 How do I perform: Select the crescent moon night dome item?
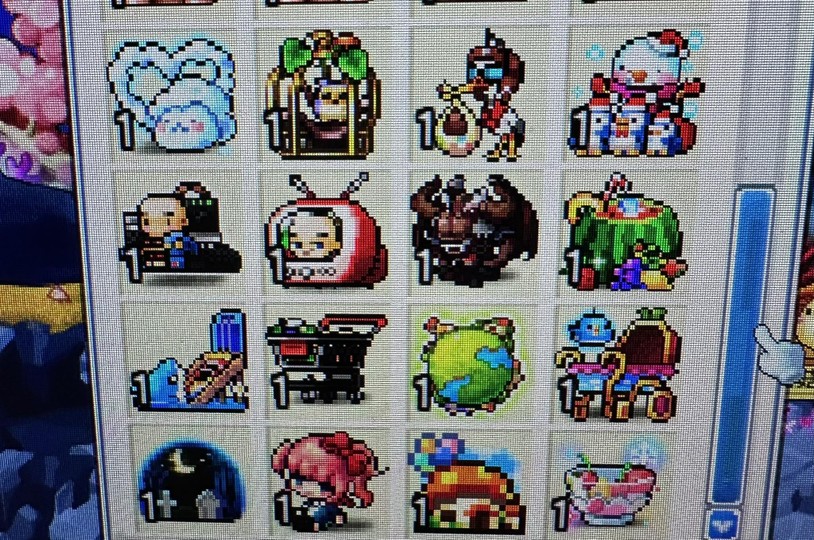pyautogui.click(x=185, y=482)
